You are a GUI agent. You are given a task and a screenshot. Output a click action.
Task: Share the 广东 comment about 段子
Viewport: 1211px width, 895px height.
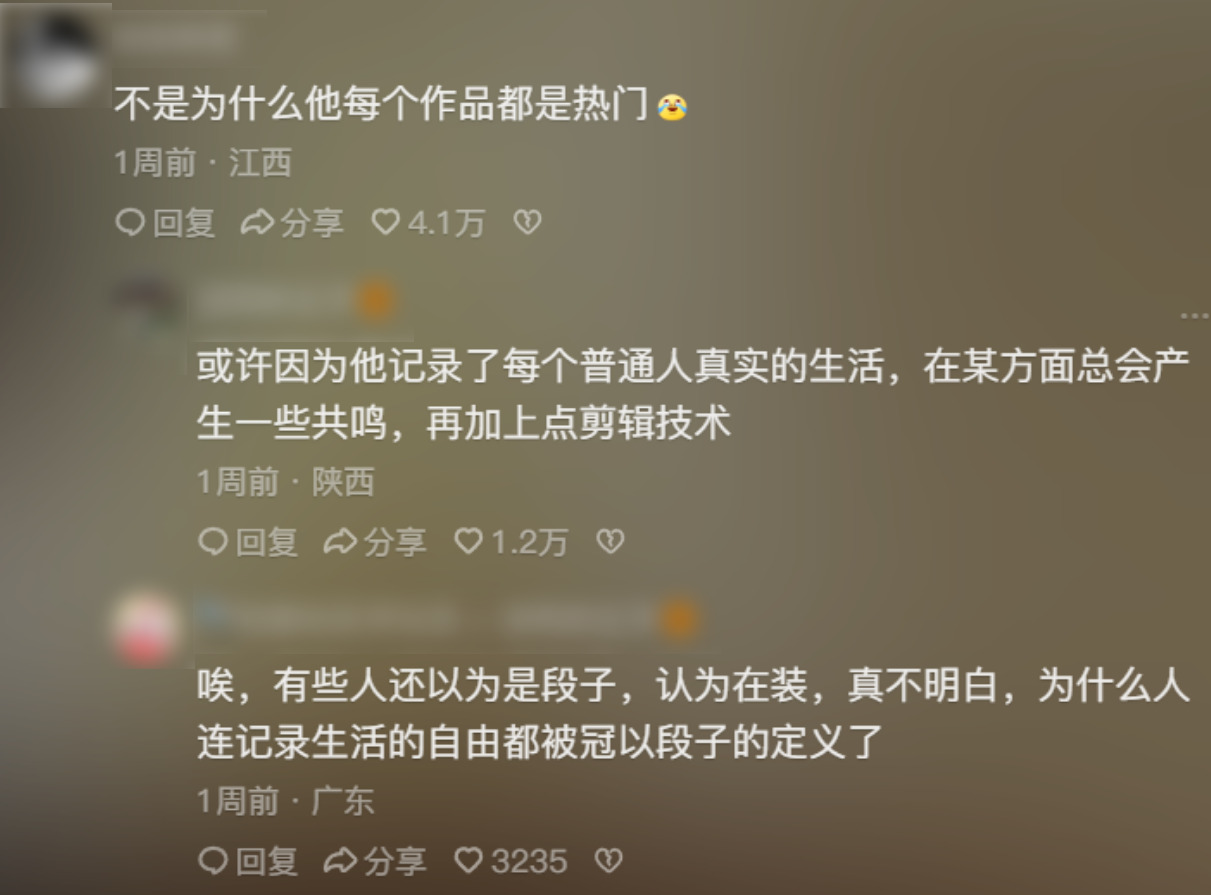point(375,860)
